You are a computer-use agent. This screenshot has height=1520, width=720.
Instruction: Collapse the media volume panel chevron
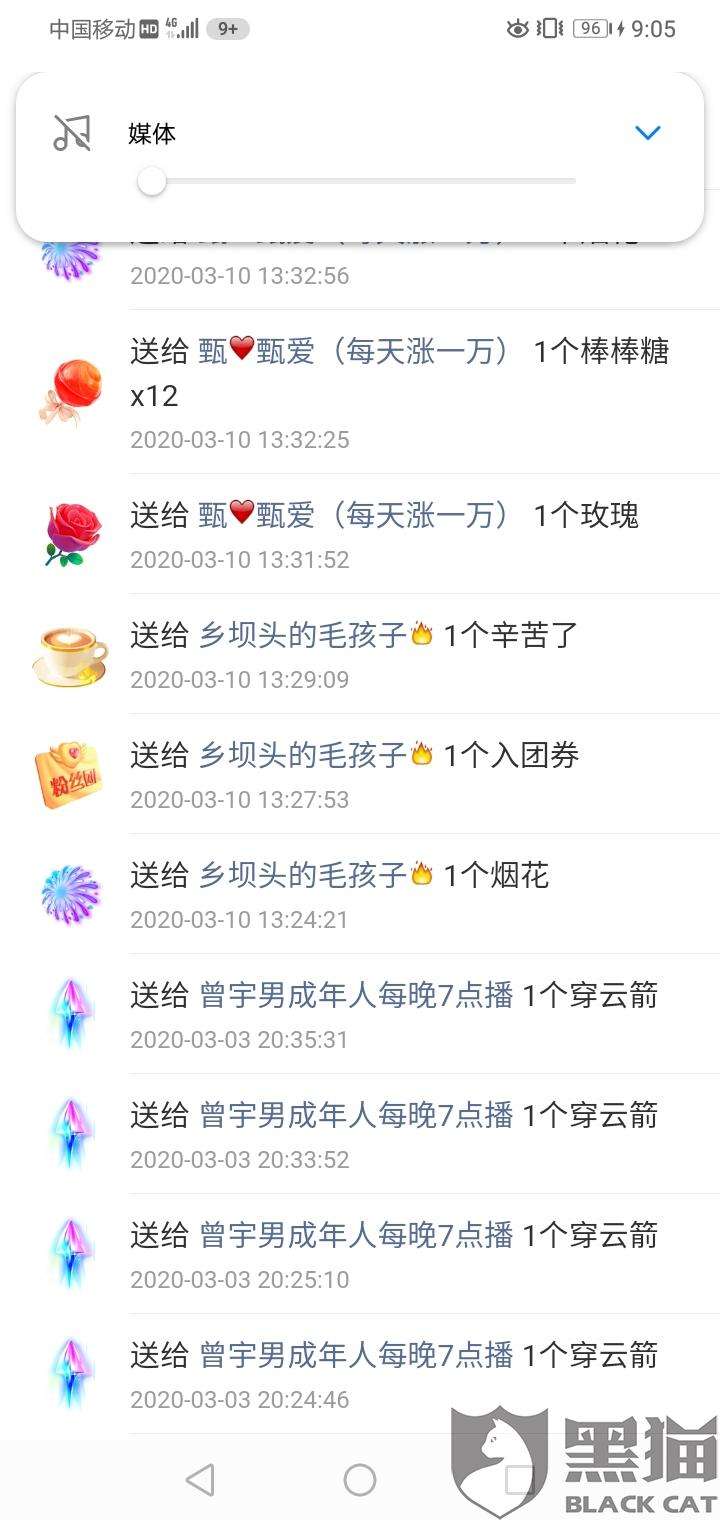point(648,132)
